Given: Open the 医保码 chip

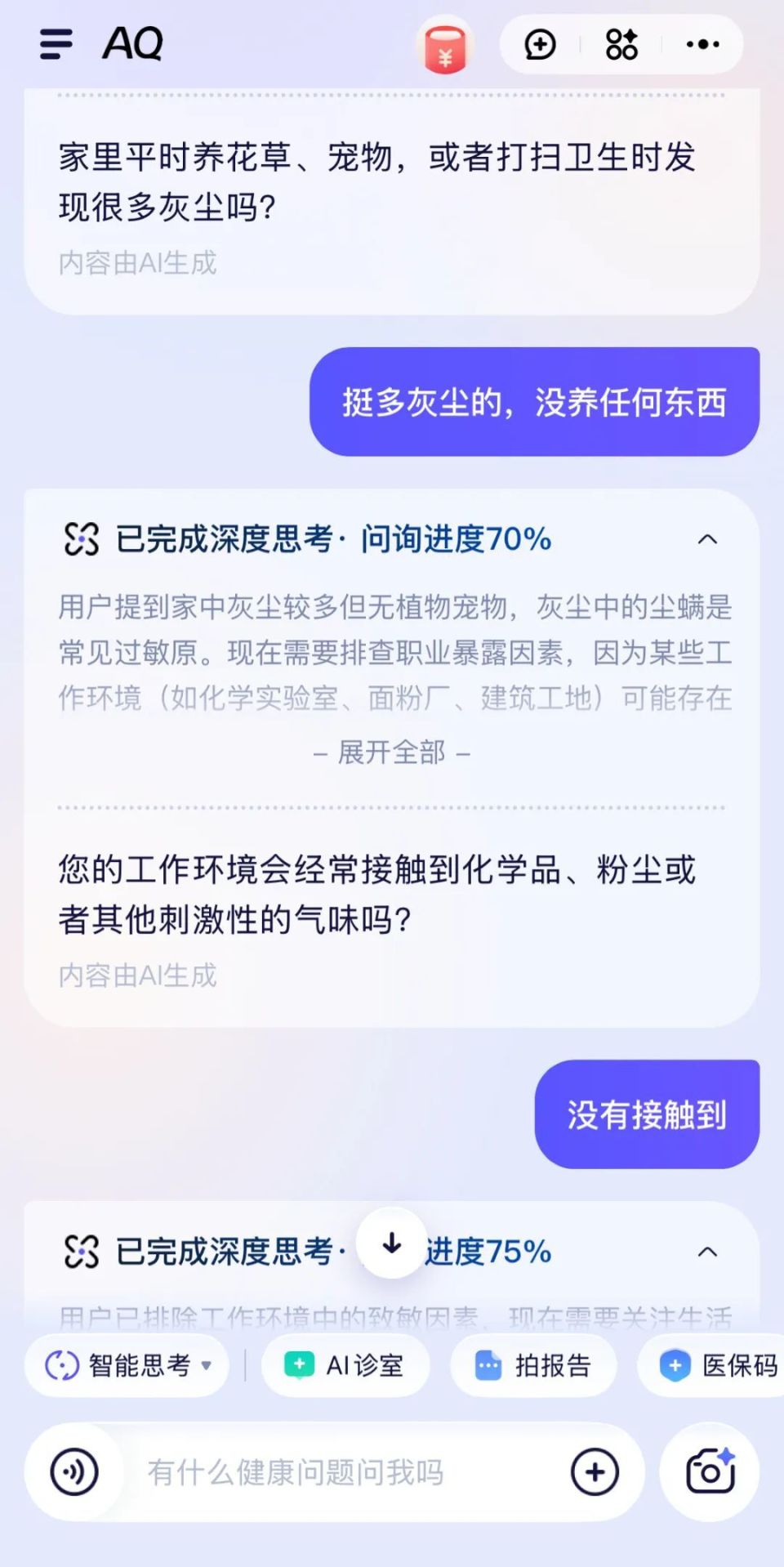Looking at the screenshot, I should click(712, 1365).
